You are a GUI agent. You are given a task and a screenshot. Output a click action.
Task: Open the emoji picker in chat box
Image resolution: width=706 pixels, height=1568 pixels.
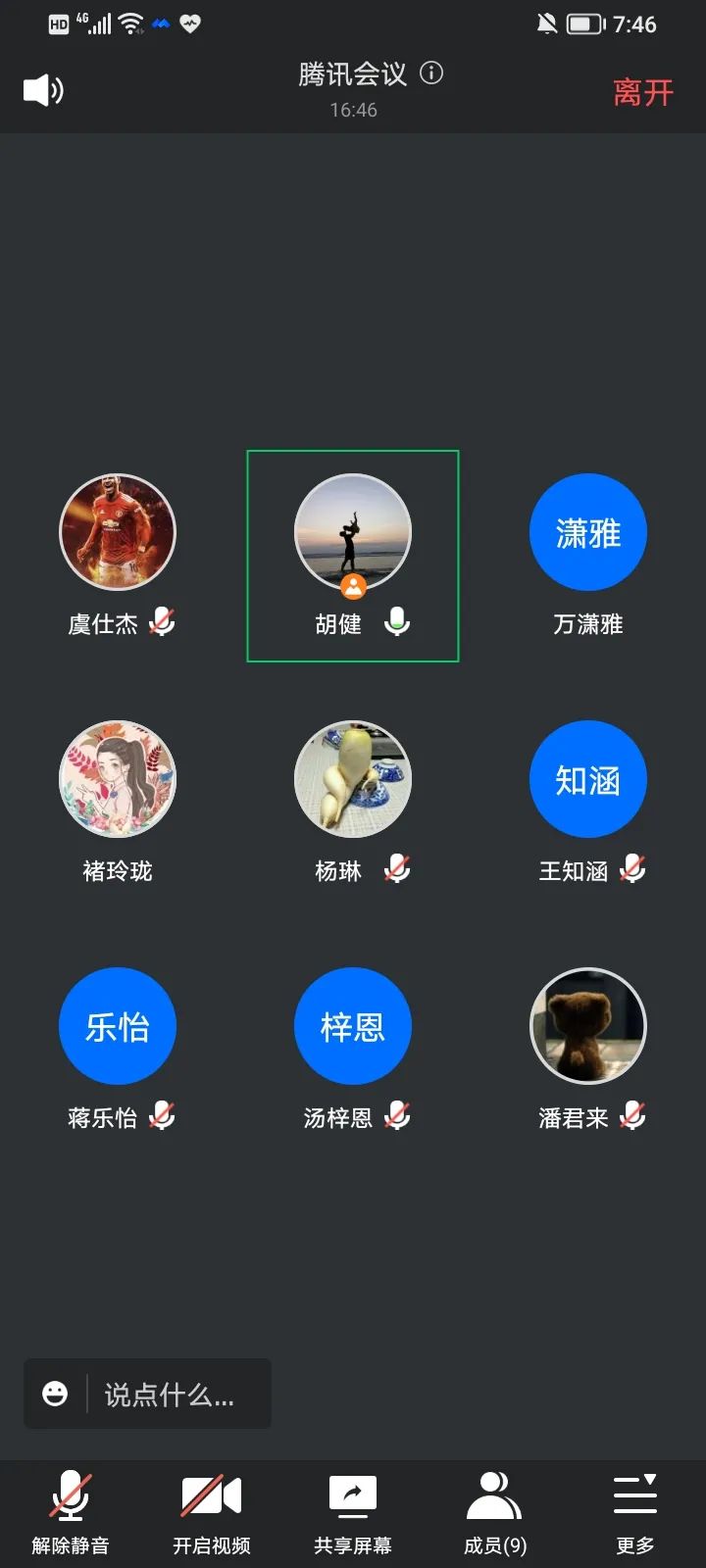56,1394
